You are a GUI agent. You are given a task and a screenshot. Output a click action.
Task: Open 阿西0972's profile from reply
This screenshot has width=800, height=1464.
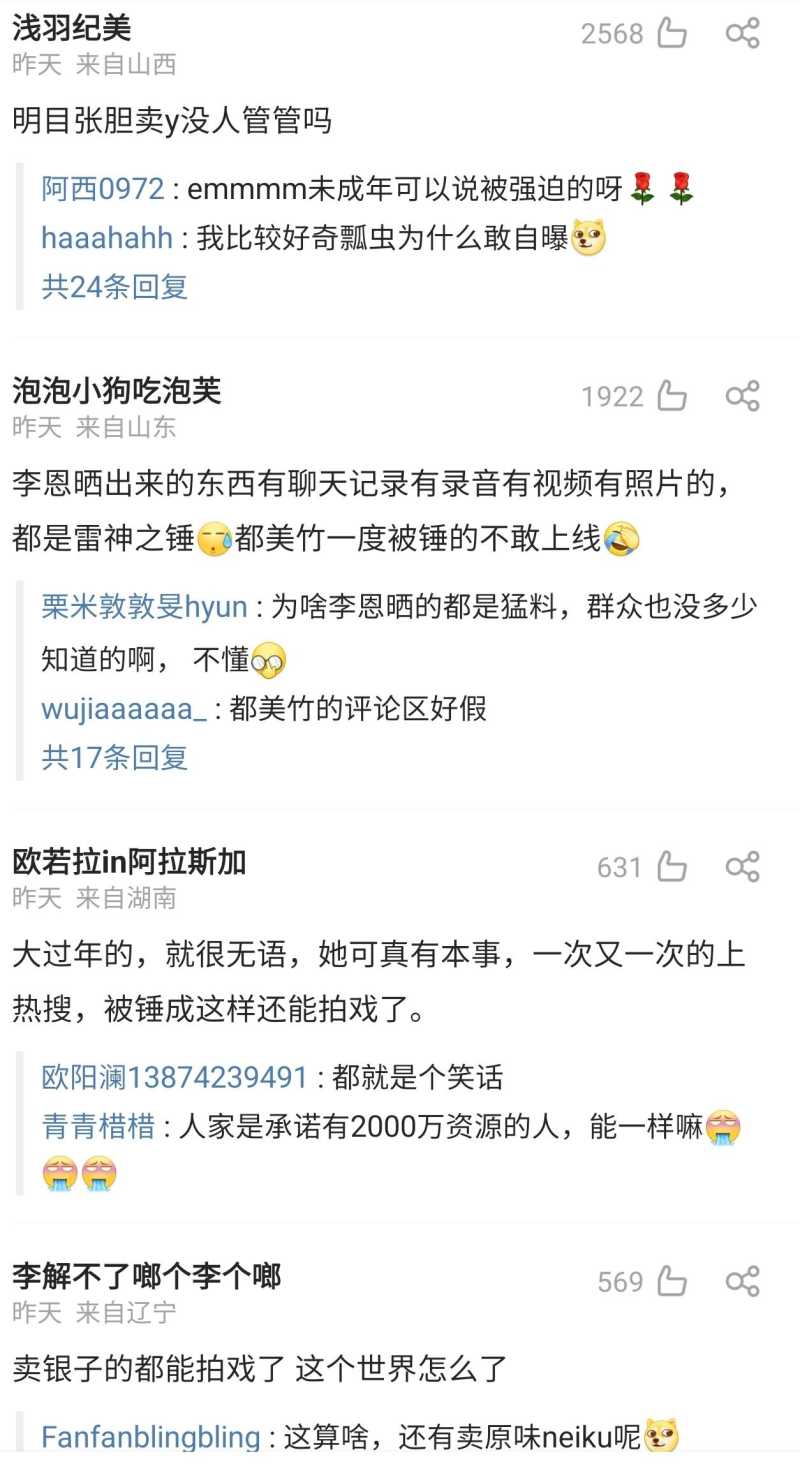click(x=102, y=187)
